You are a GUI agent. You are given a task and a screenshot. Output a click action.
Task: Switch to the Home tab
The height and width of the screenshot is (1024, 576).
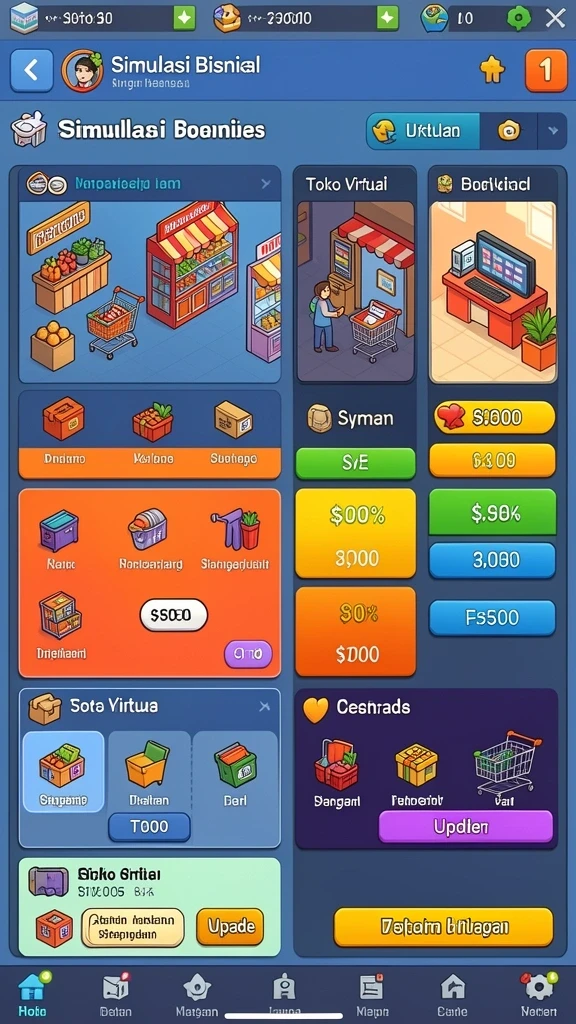click(x=32, y=994)
